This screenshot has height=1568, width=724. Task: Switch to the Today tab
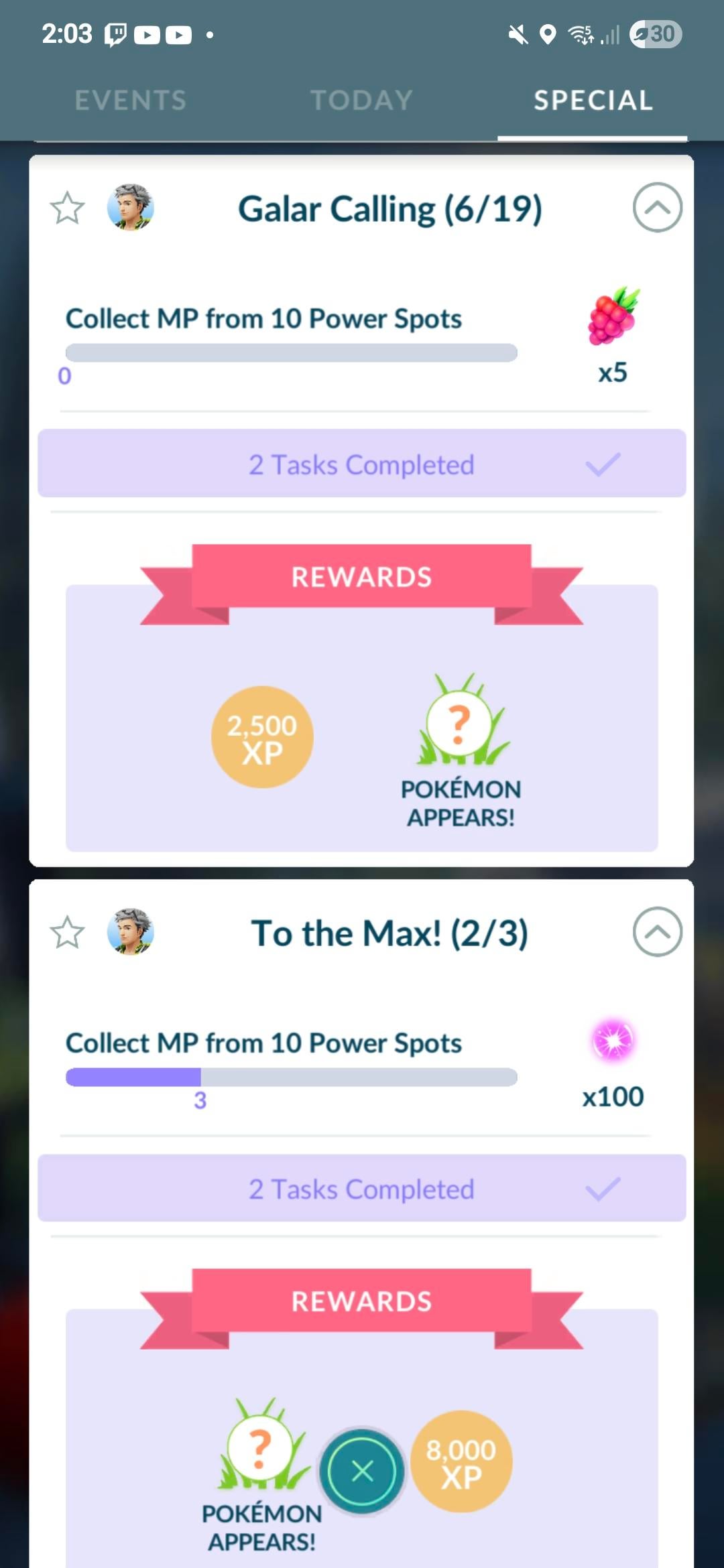coord(361,101)
